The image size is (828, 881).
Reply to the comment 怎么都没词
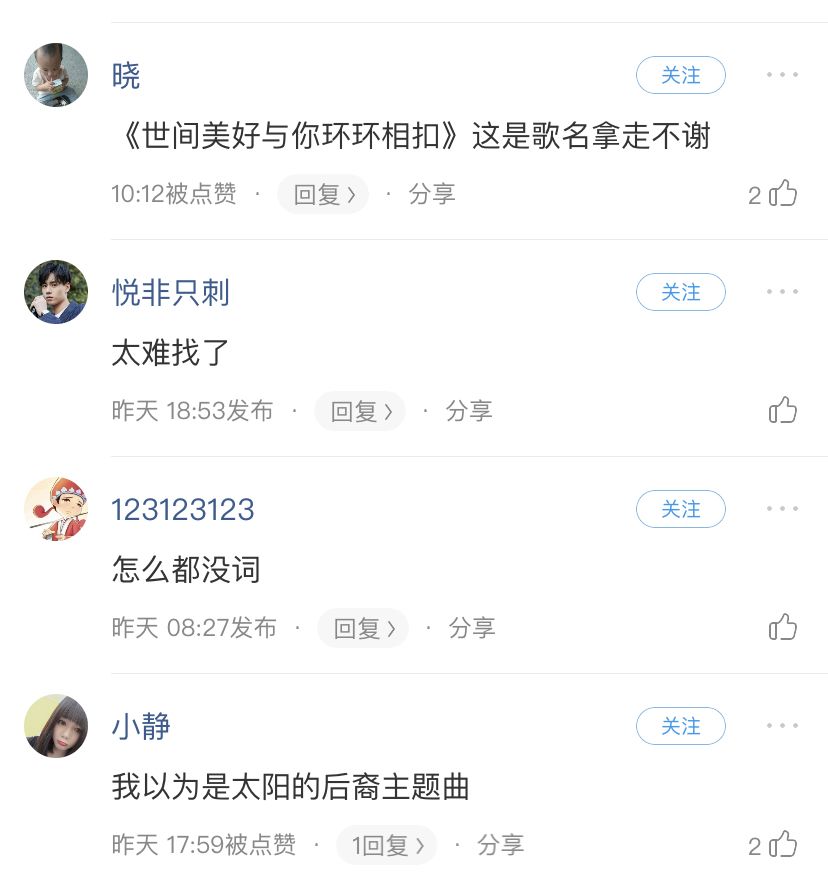[363, 628]
